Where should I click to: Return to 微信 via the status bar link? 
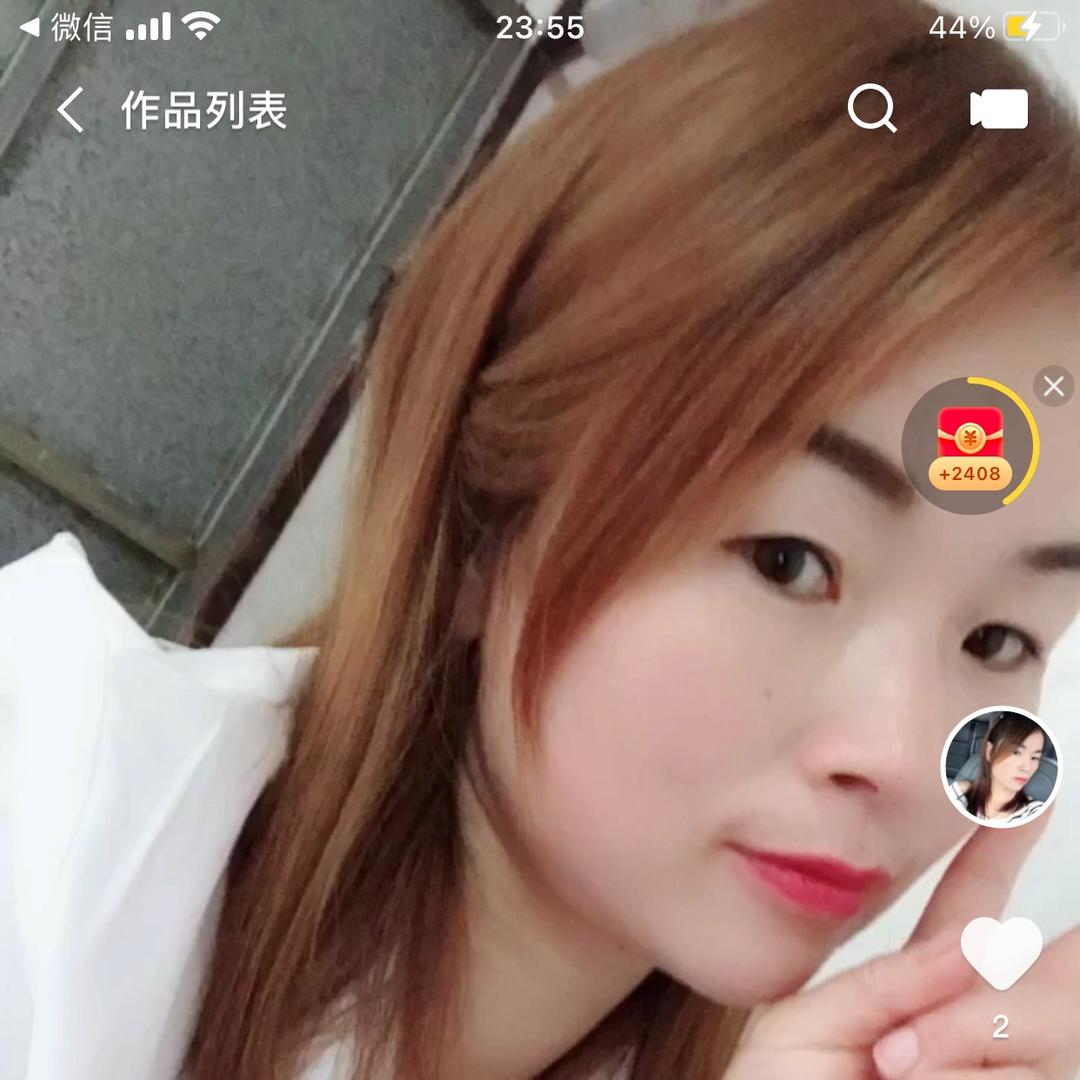pos(66,27)
